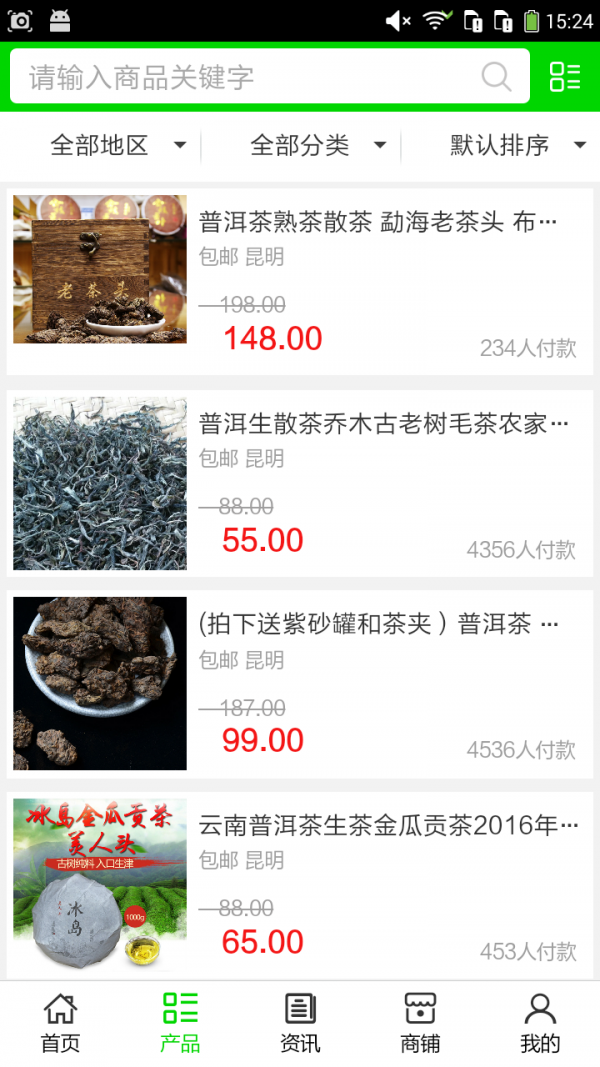Go to the 首页 home tab
Viewport: 600px width, 1067px height.
60,1023
